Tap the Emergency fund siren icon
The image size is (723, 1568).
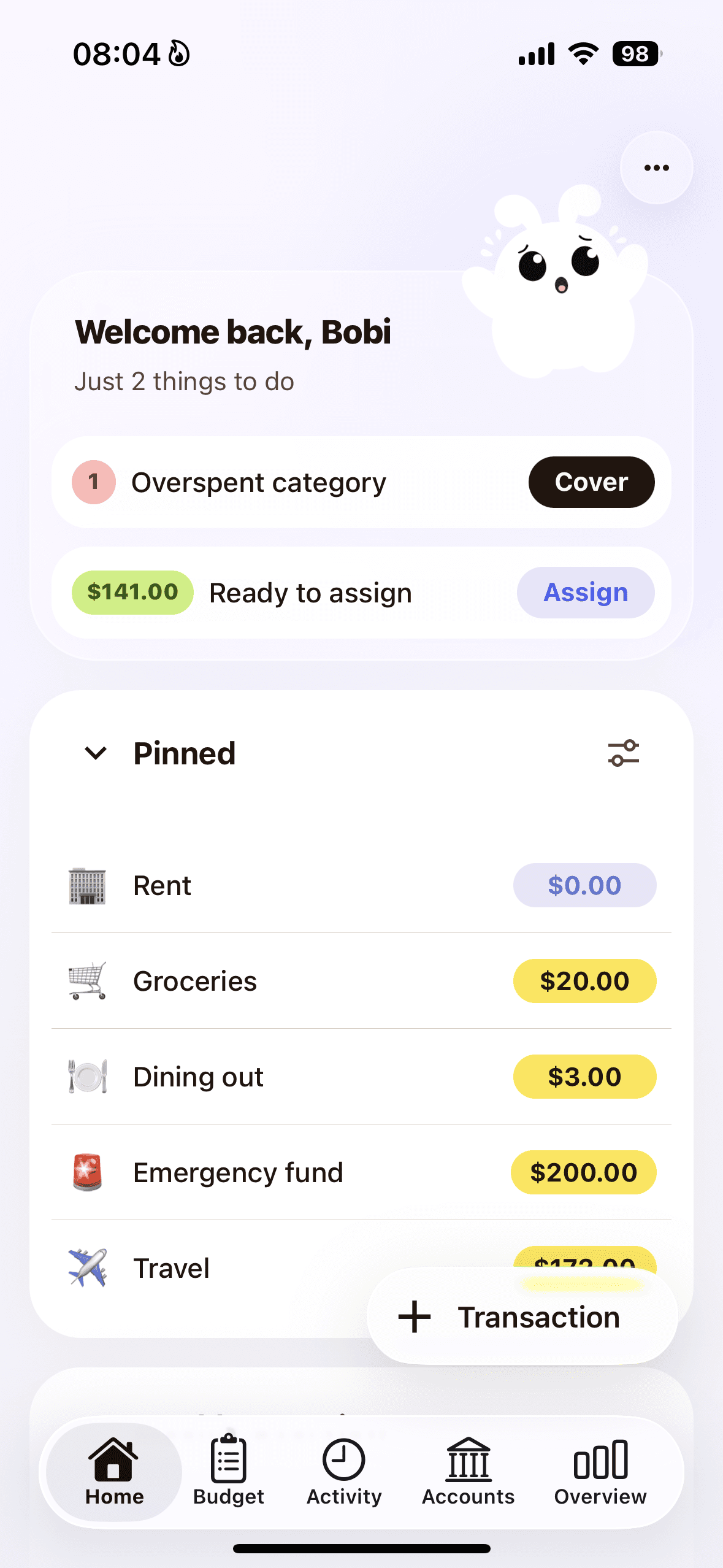(x=88, y=1172)
